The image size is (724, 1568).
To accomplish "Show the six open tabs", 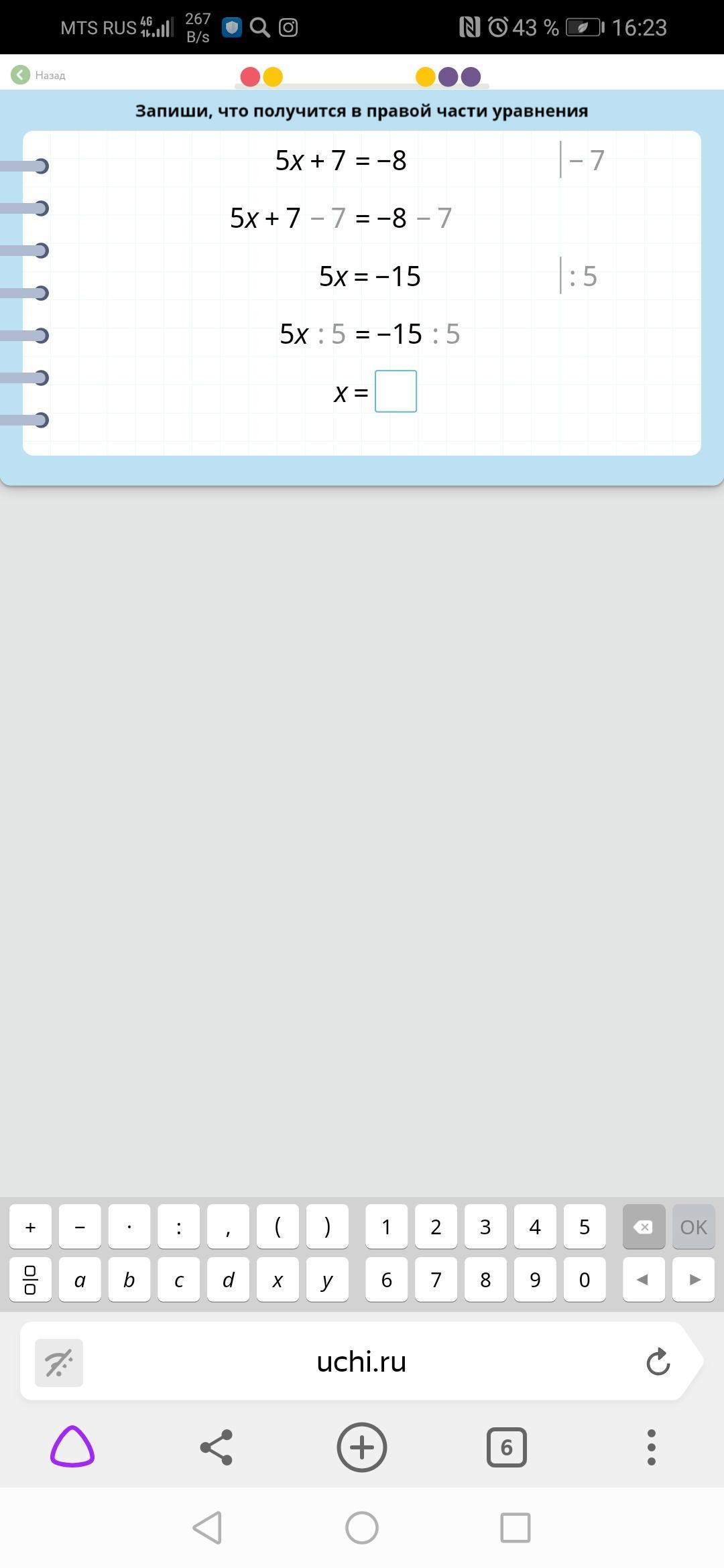I will [506, 1447].
